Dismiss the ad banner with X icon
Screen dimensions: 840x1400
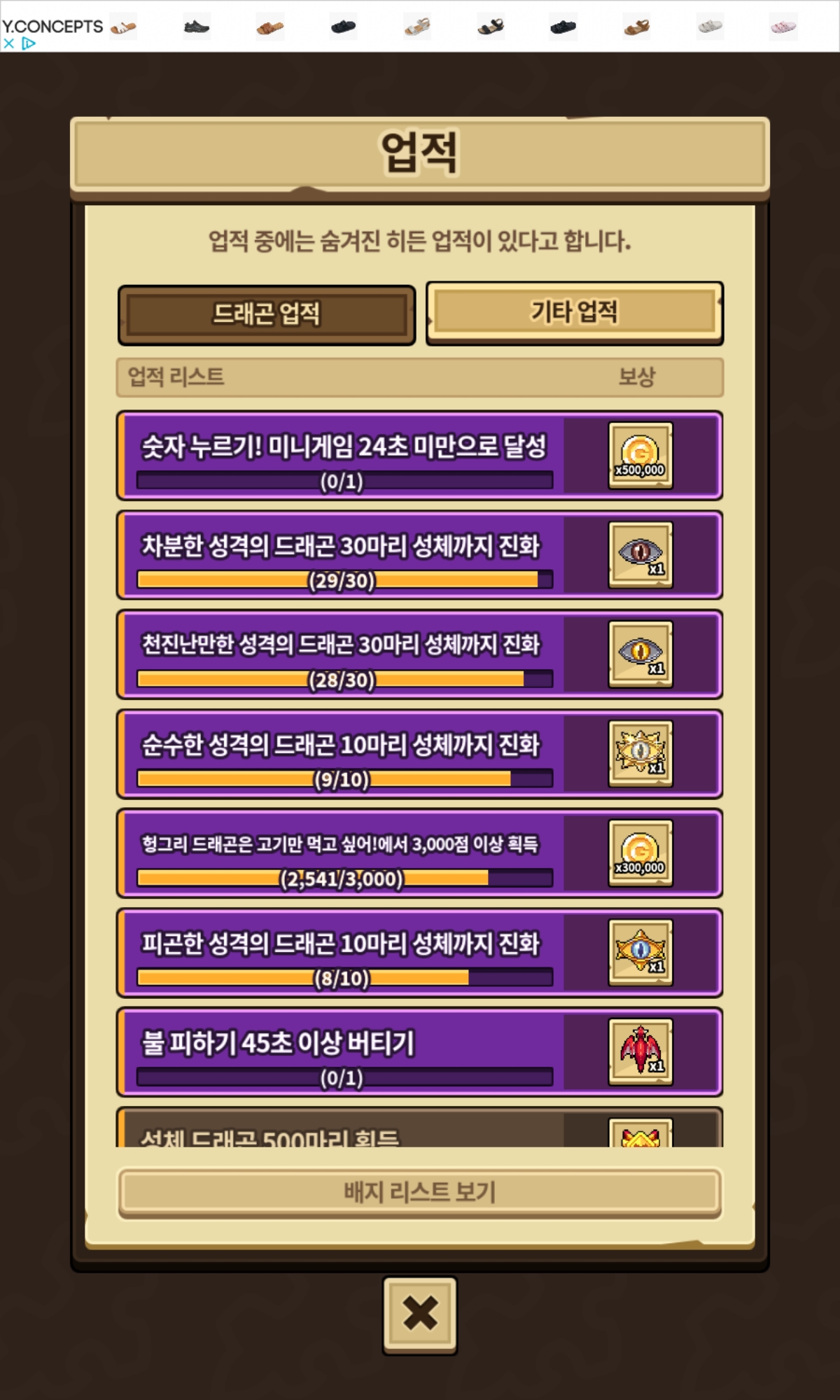[8, 43]
